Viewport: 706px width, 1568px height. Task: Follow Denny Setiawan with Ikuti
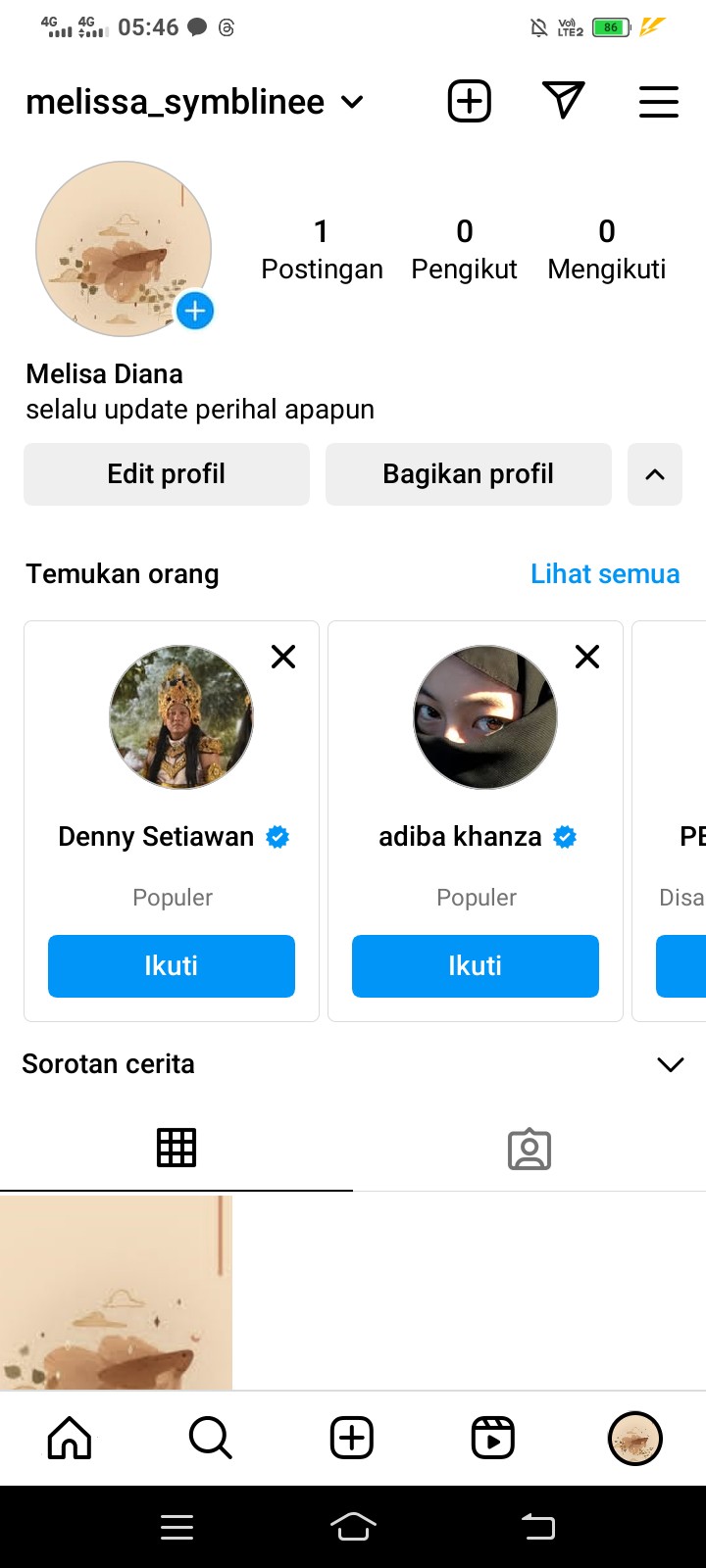[x=172, y=966]
